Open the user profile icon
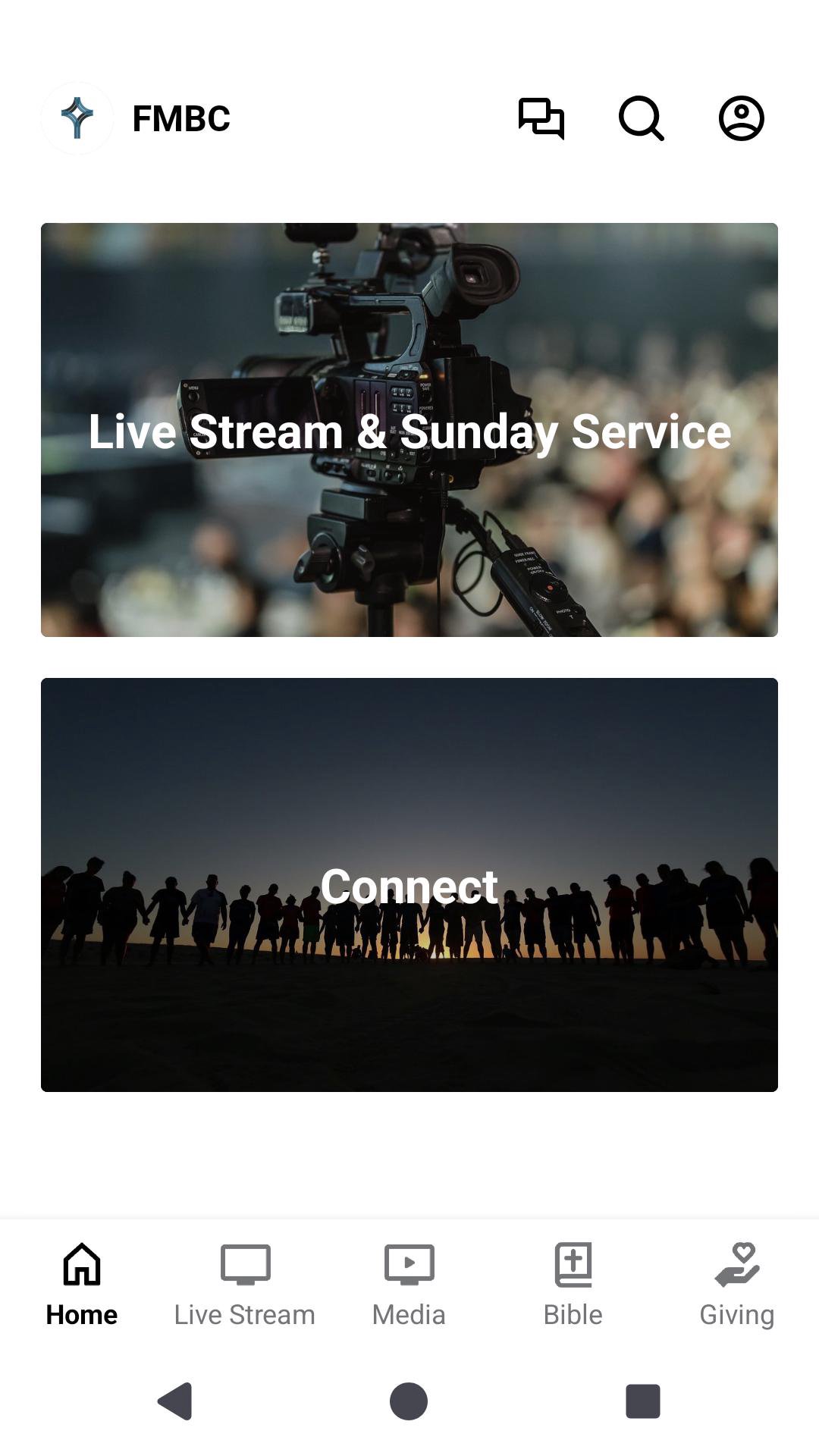The image size is (819, 1456). (x=741, y=118)
